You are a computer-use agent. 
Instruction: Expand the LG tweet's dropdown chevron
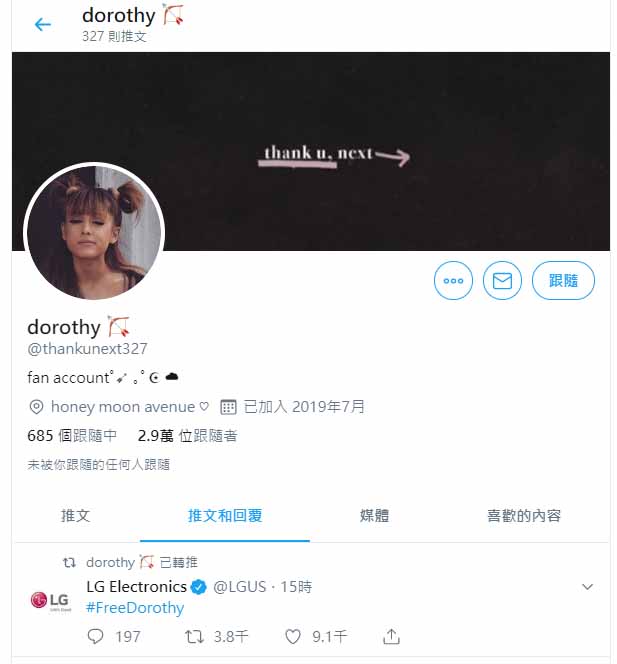587,587
